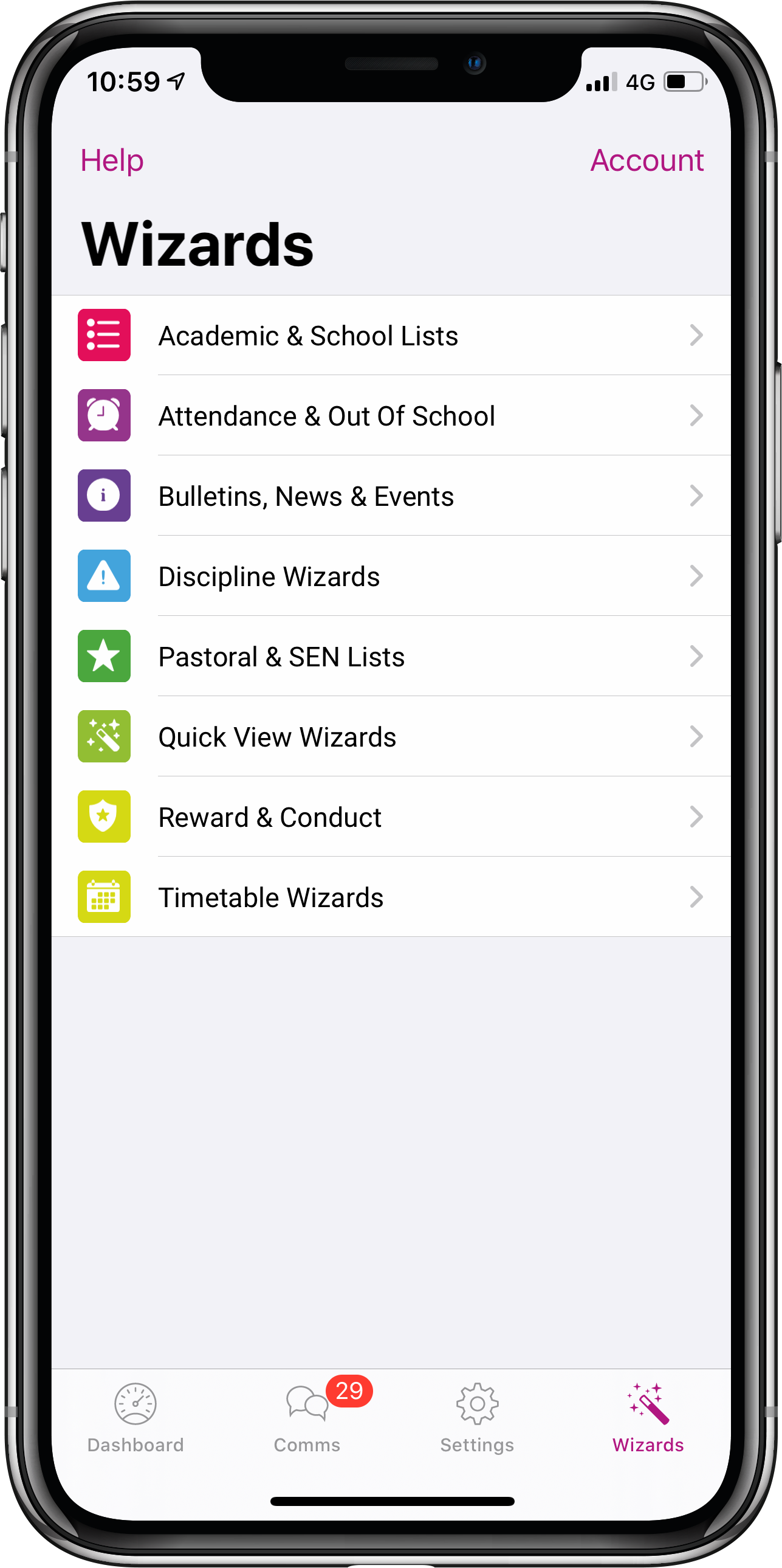The height and width of the screenshot is (1568, 782).
Task: Open Pastoral & SEN Lists
Action: coord(391,657)
